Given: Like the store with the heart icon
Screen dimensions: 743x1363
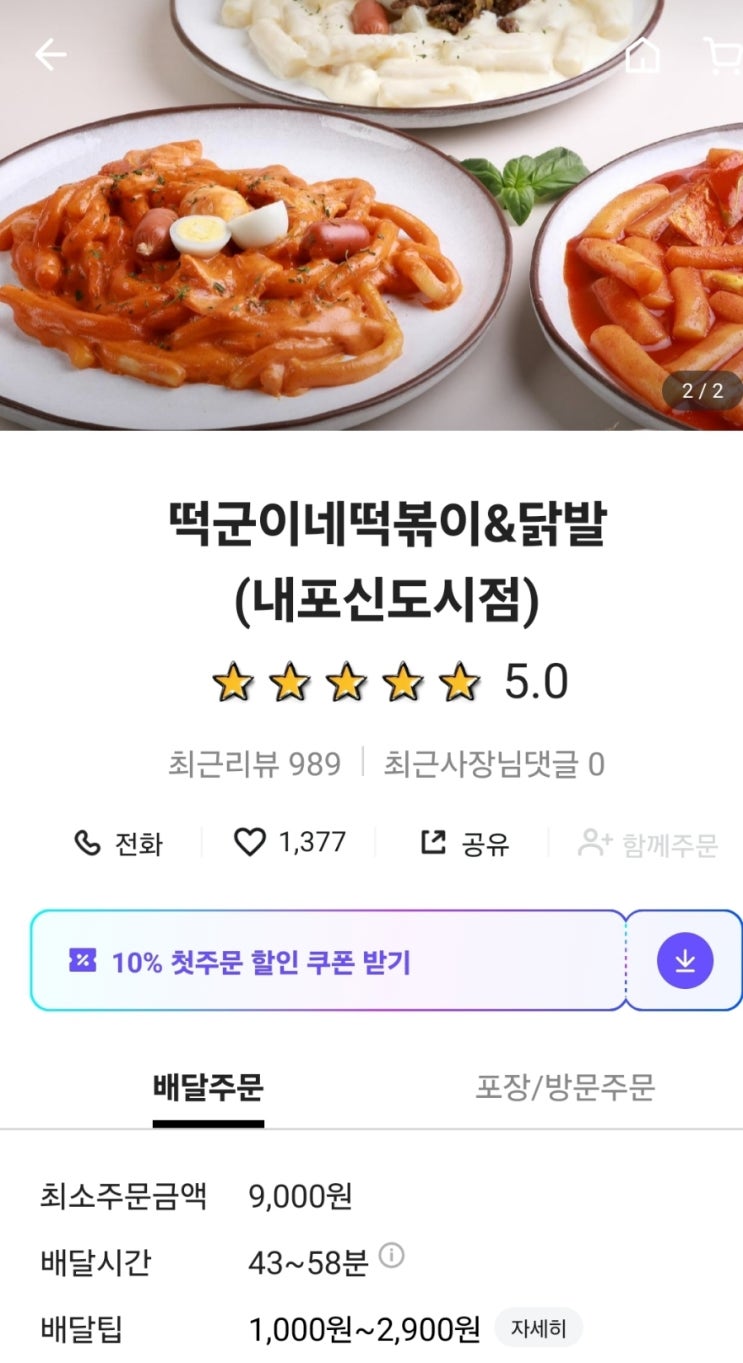Looking at the screenshot, I should (x=289, y=843).
